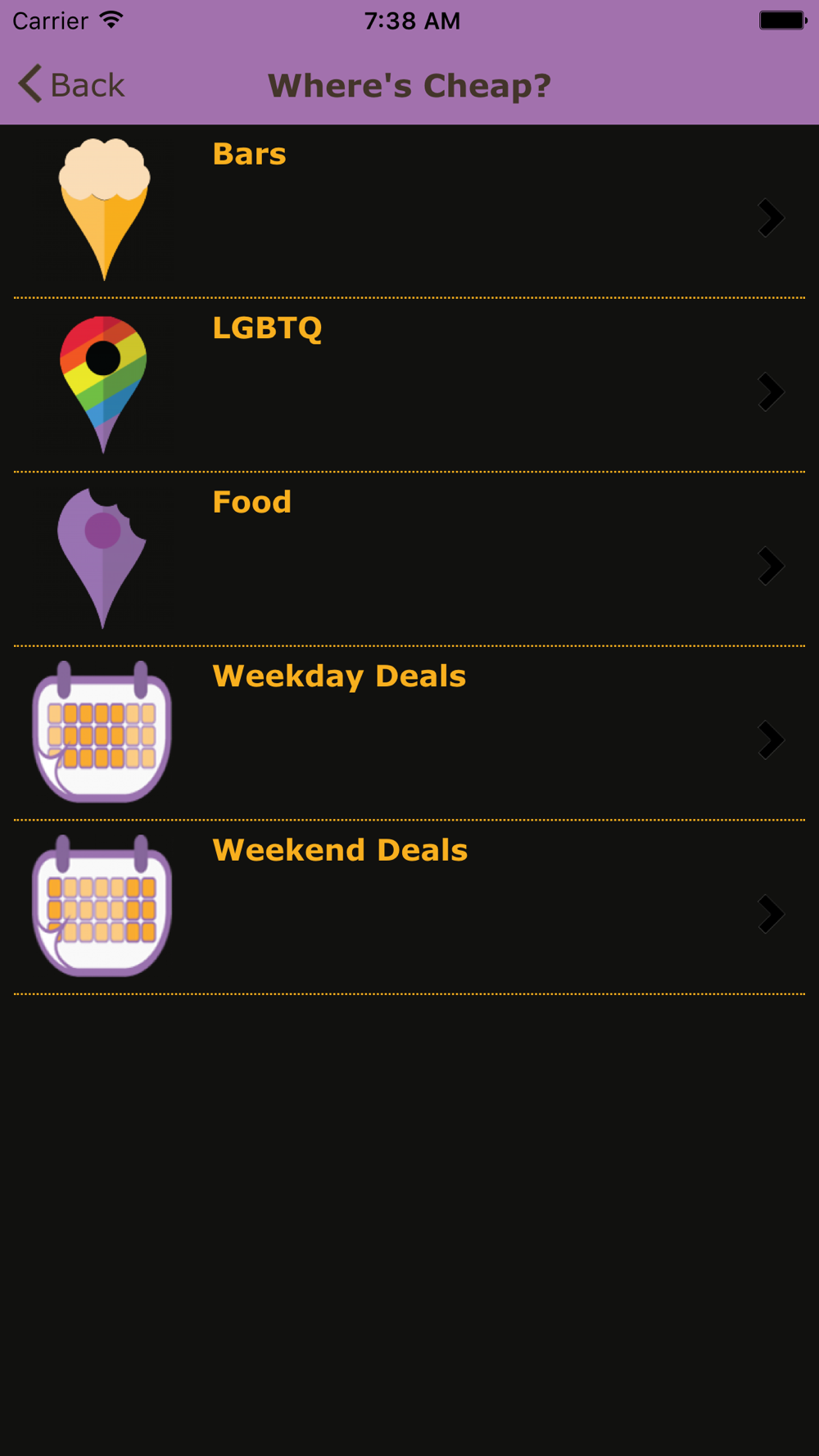This screenshot has height=1456, width=819.
Task: Show Weekend Deals list
Action: 409,907
